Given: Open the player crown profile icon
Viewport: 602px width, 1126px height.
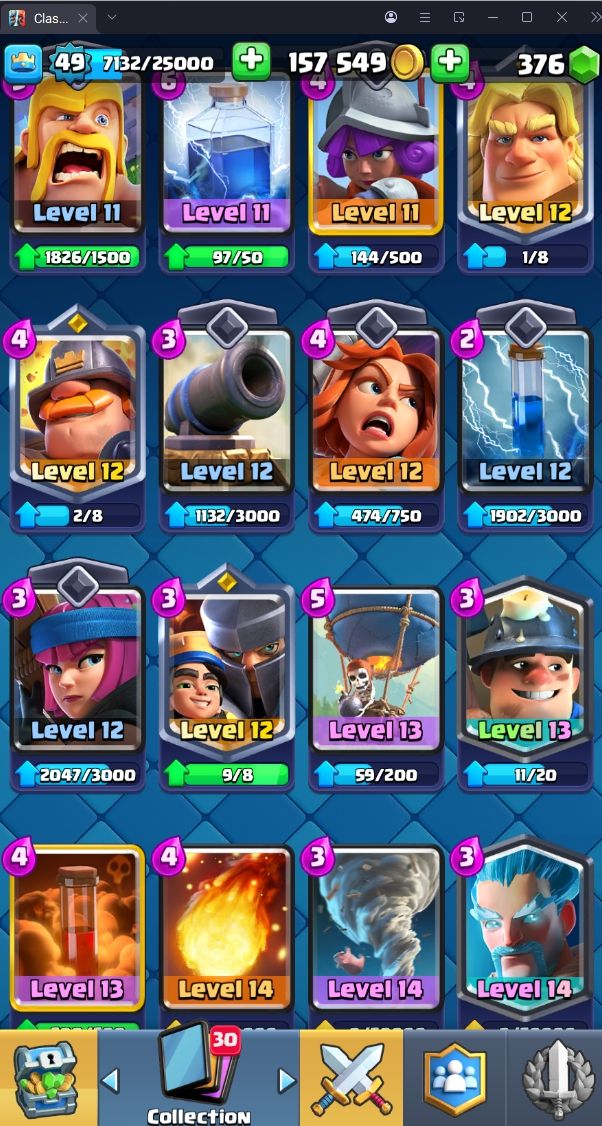Looking at the screenshot, I should 24,63.
